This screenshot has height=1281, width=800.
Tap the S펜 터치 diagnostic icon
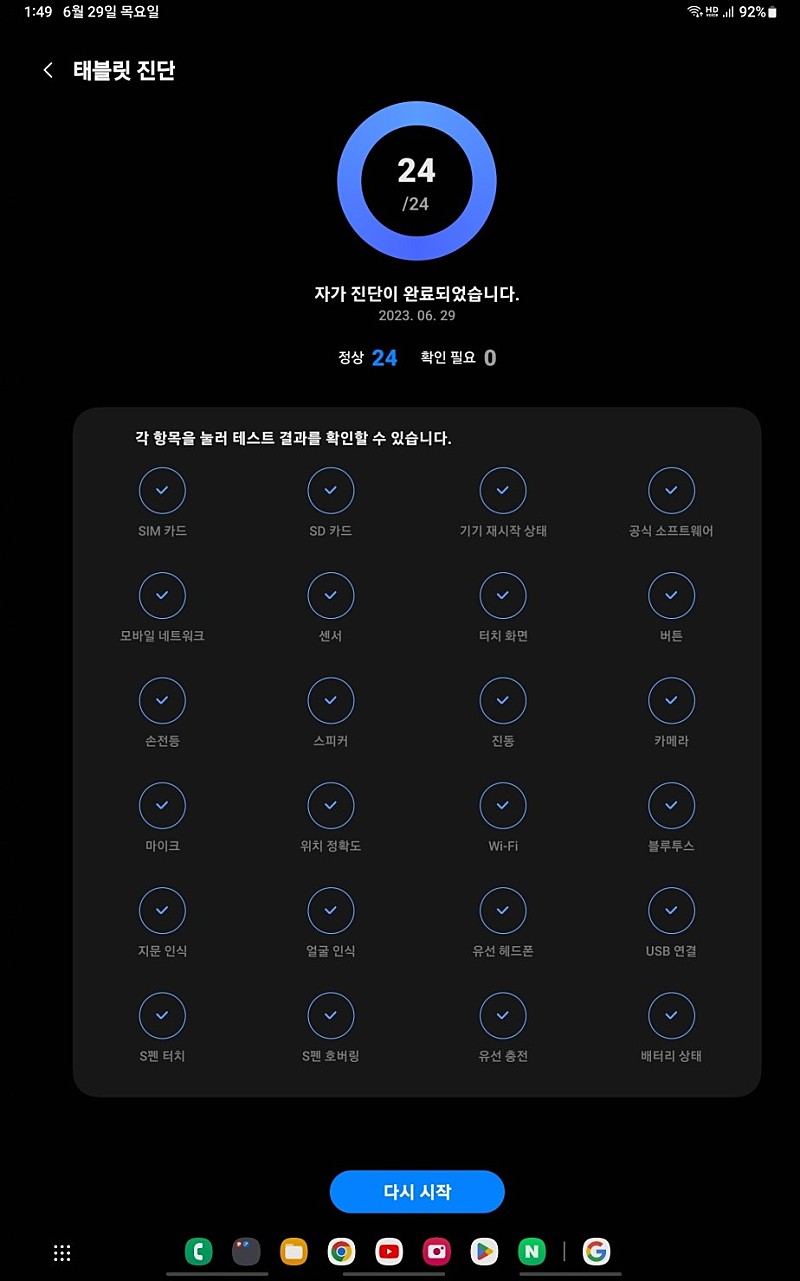tap(162, 1015)
